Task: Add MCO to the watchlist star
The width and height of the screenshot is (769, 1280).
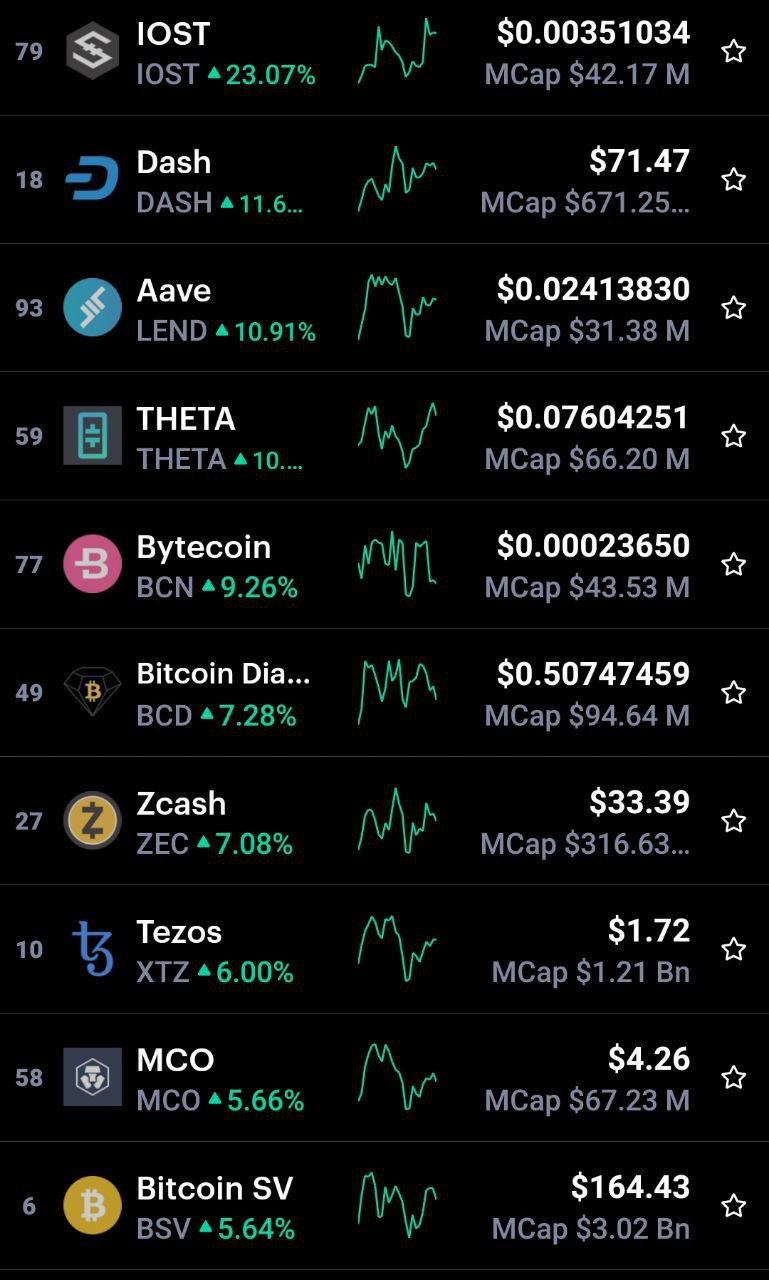Action: [734, 1077]
